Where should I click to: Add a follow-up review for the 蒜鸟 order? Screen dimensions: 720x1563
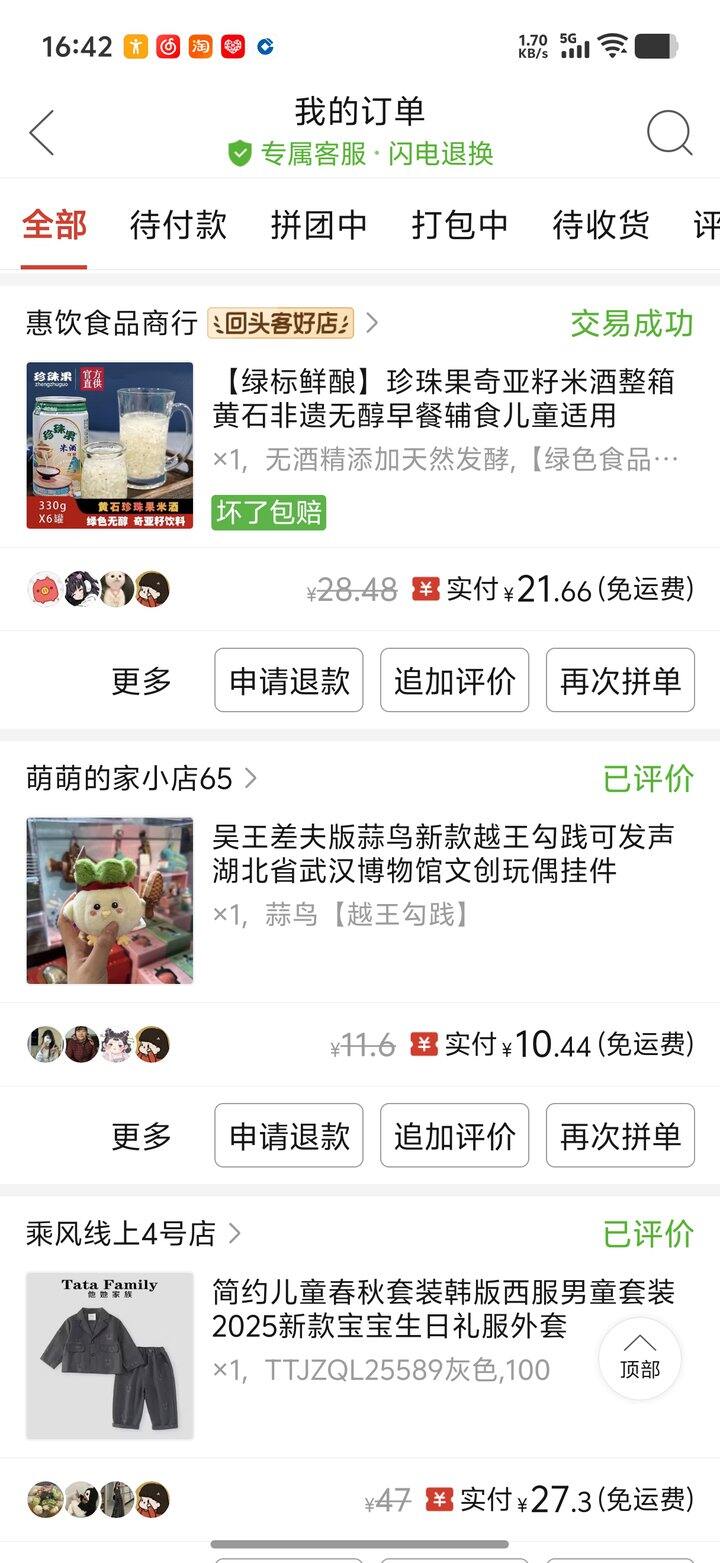[455, 1136]
